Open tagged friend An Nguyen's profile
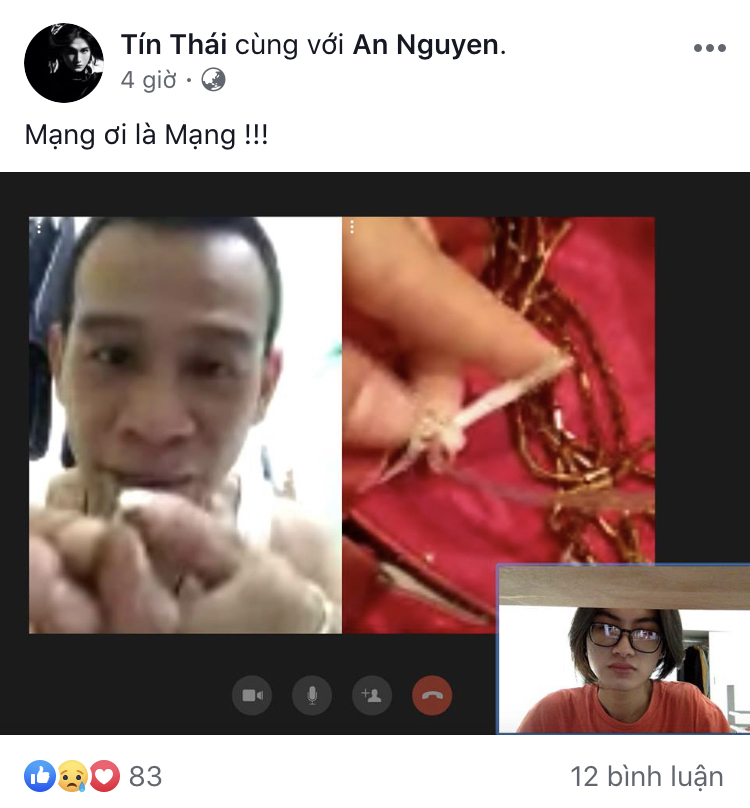Viewport: 750px width, 808px height. pos(426,45)
